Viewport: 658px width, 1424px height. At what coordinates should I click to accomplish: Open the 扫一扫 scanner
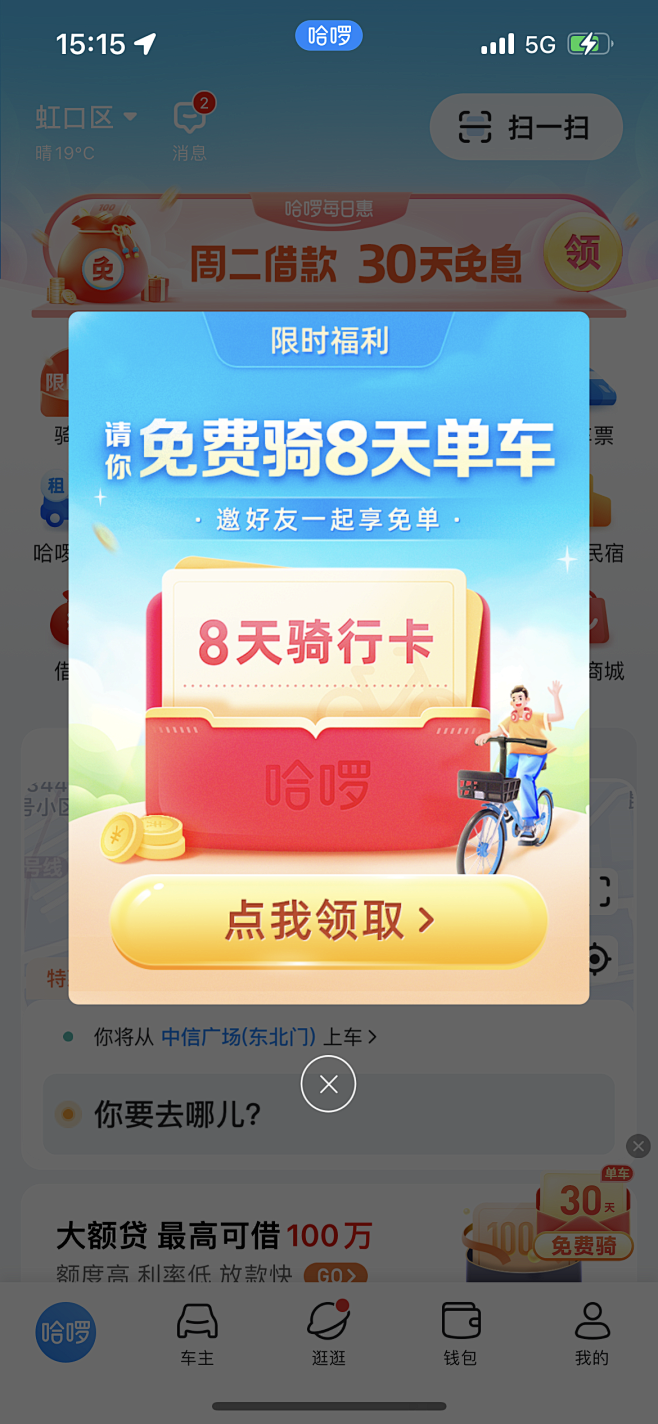[526, 128]
